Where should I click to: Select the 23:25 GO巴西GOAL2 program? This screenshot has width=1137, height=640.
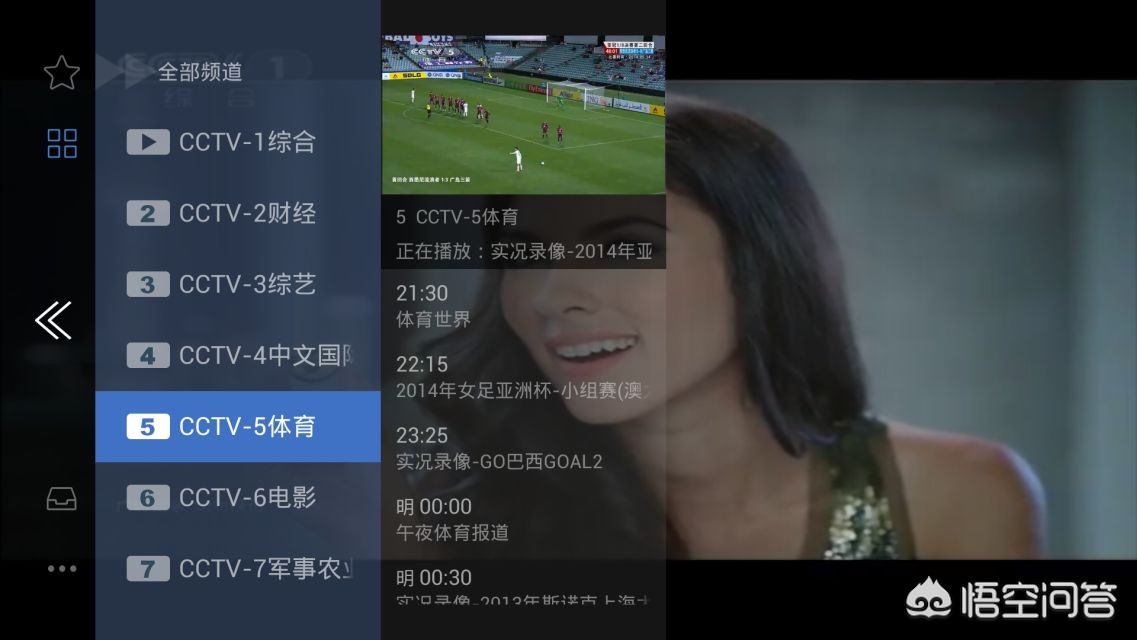click(x=524, y=448)
